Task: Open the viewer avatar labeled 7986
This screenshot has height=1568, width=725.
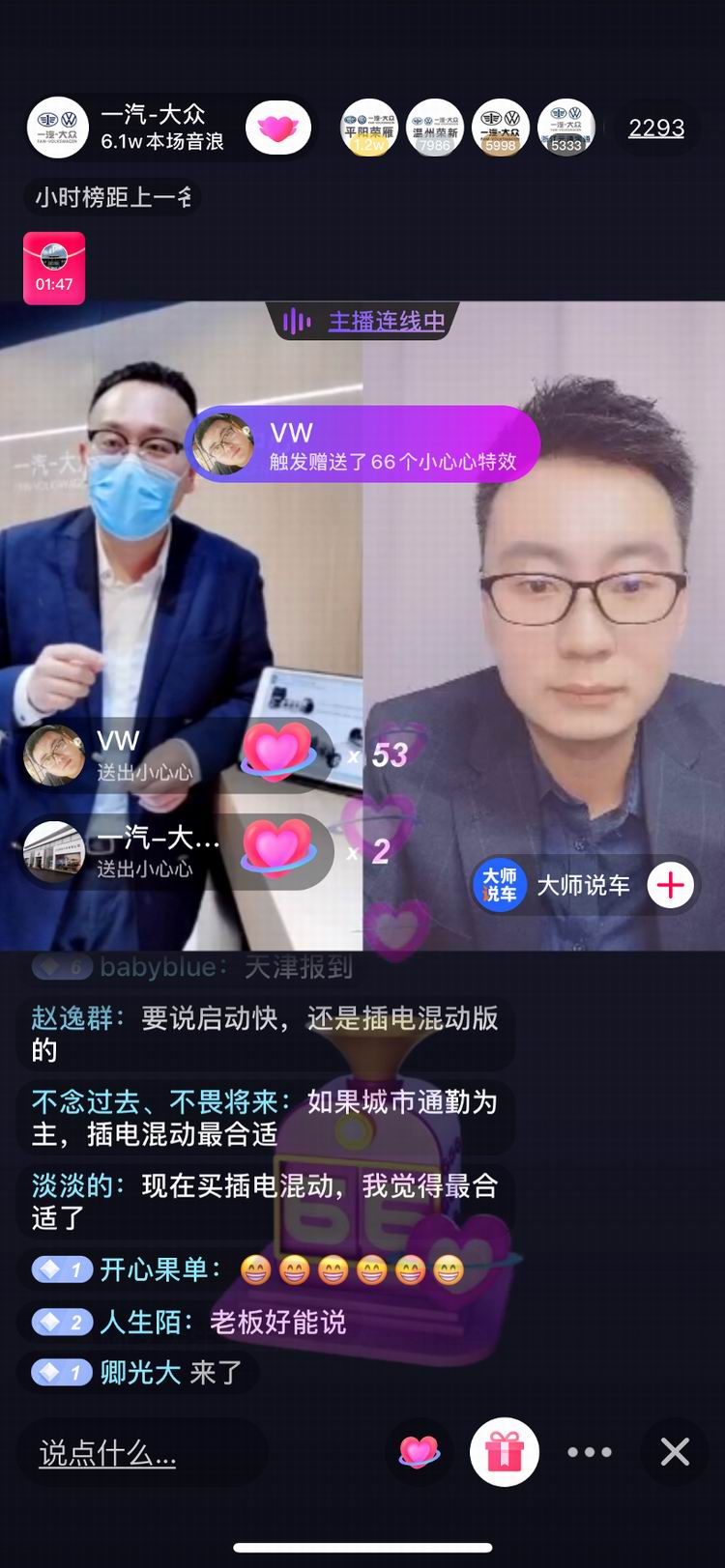Action: coord(435,128)
